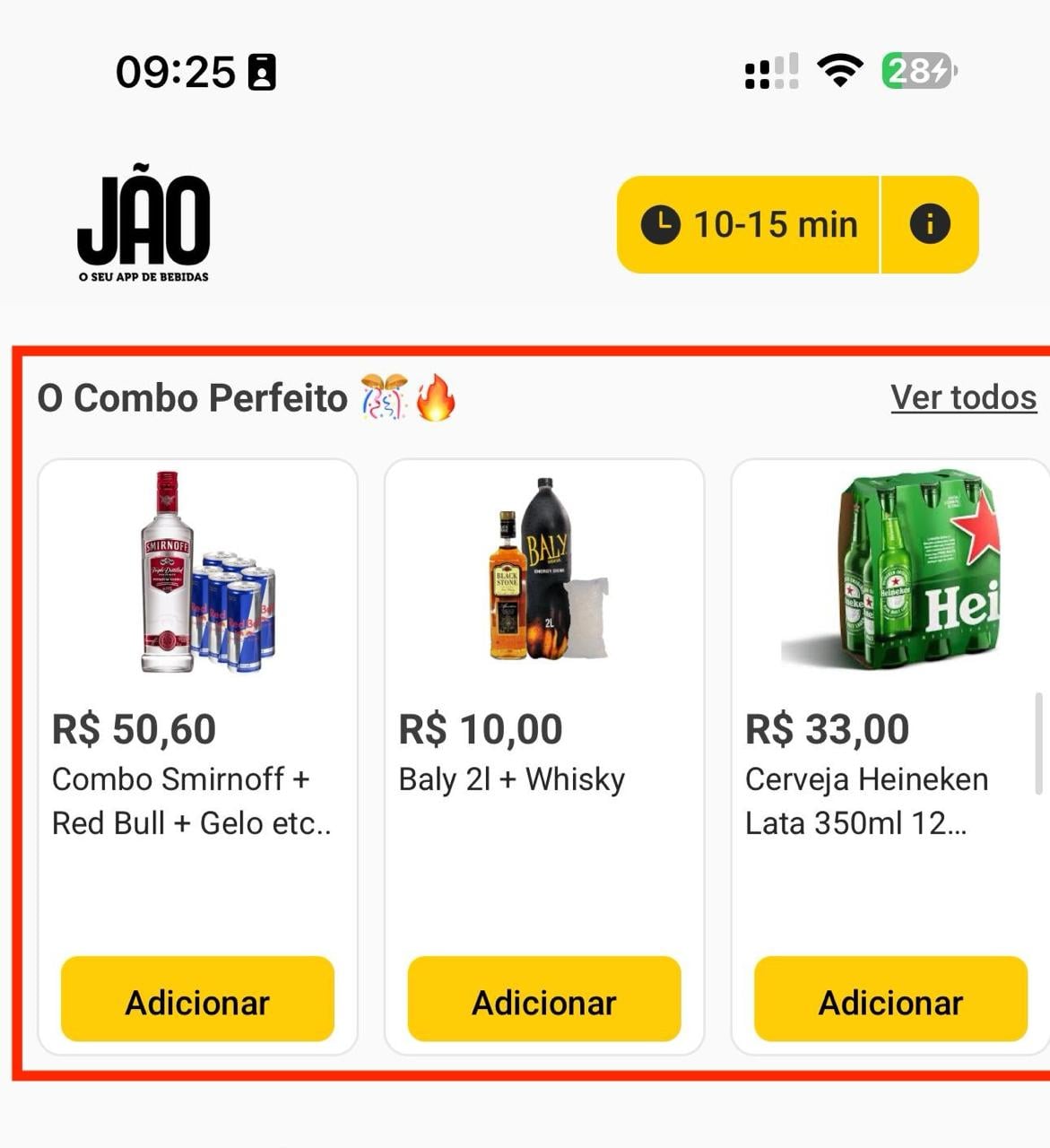The width and height of the screenshot is (1050, 1148).
Task: Open the Ver todos link
Action: 963,397
